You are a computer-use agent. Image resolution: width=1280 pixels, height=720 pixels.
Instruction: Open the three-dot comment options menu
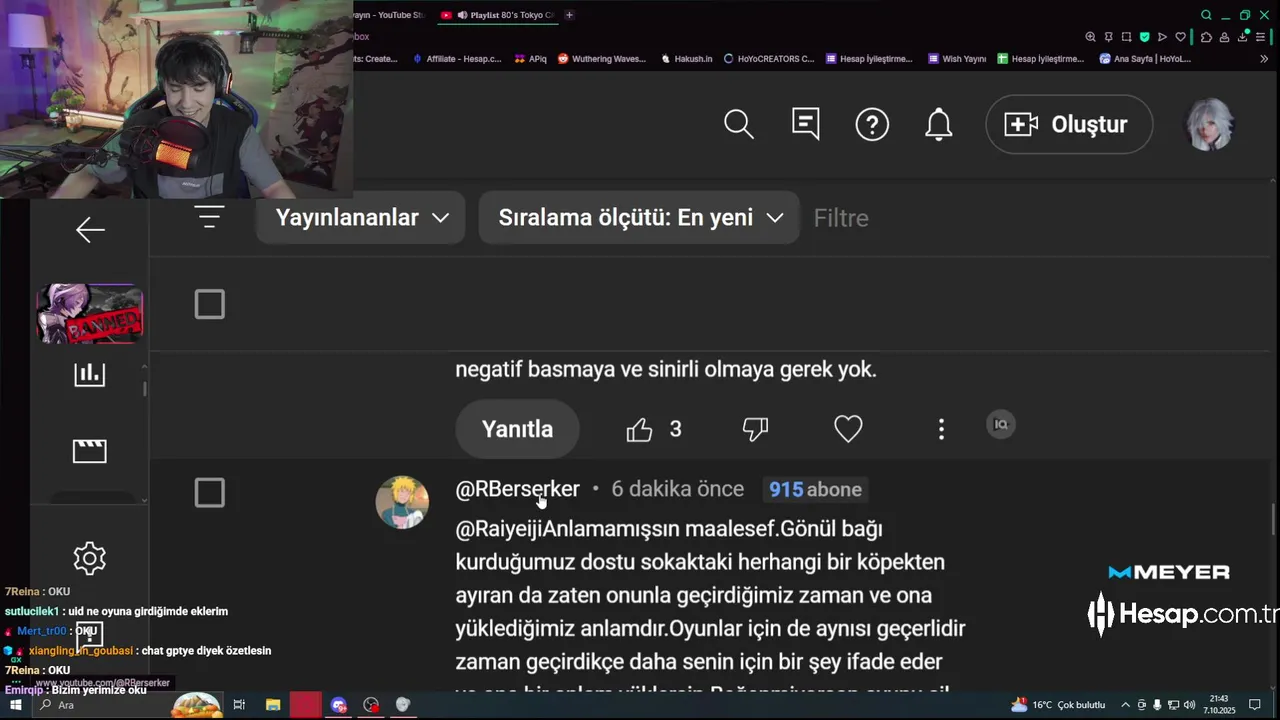click(x=941, y=430)
